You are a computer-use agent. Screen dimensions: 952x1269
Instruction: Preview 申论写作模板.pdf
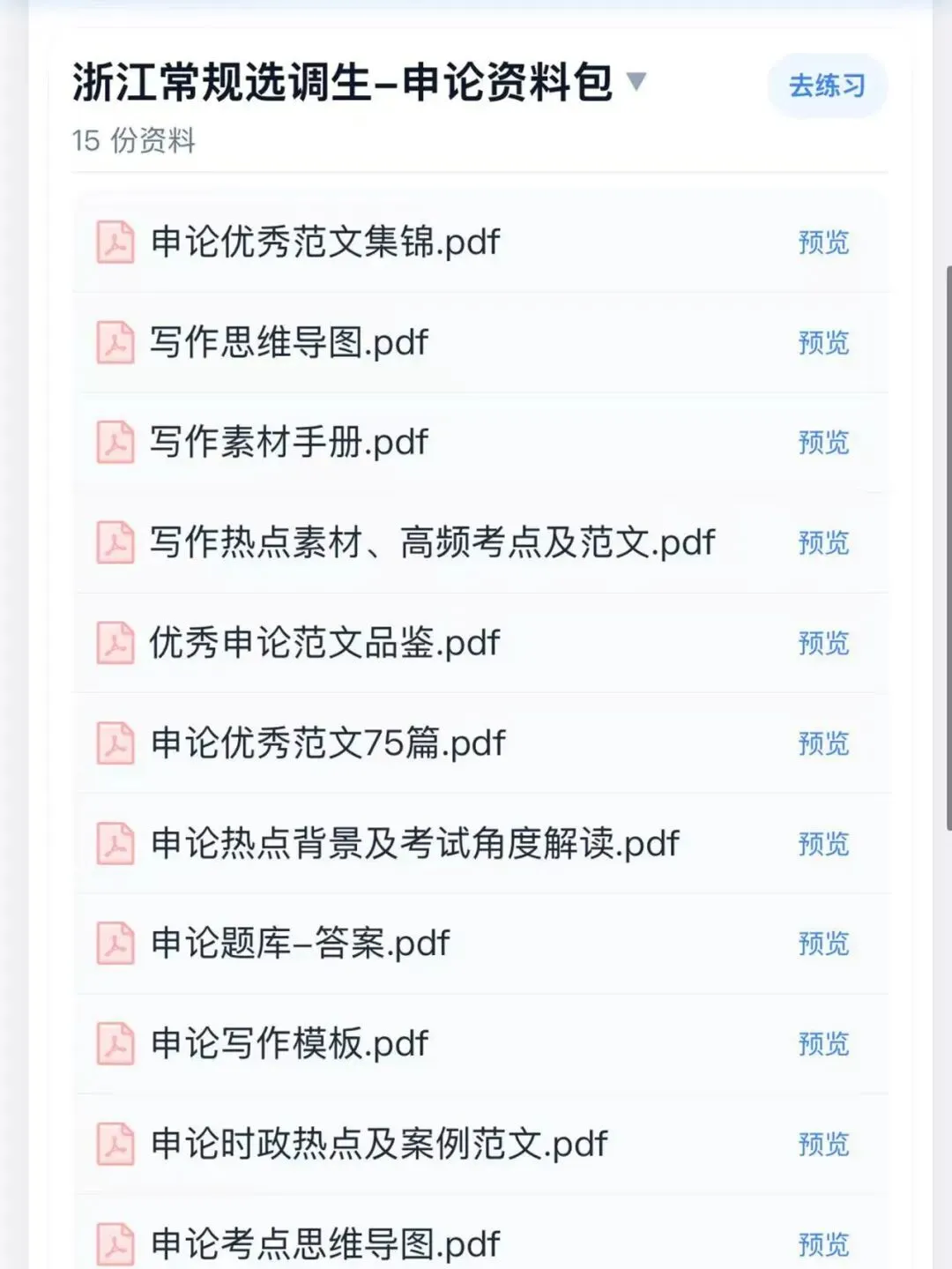(x=823, y=1044)
